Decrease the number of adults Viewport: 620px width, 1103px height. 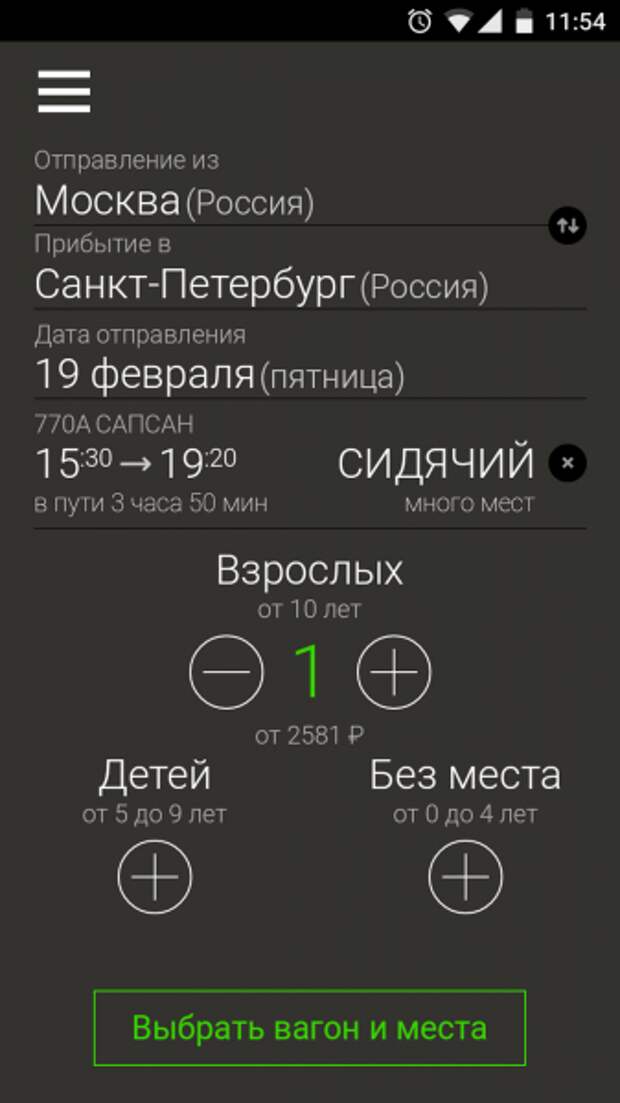(x=226, y=671)
